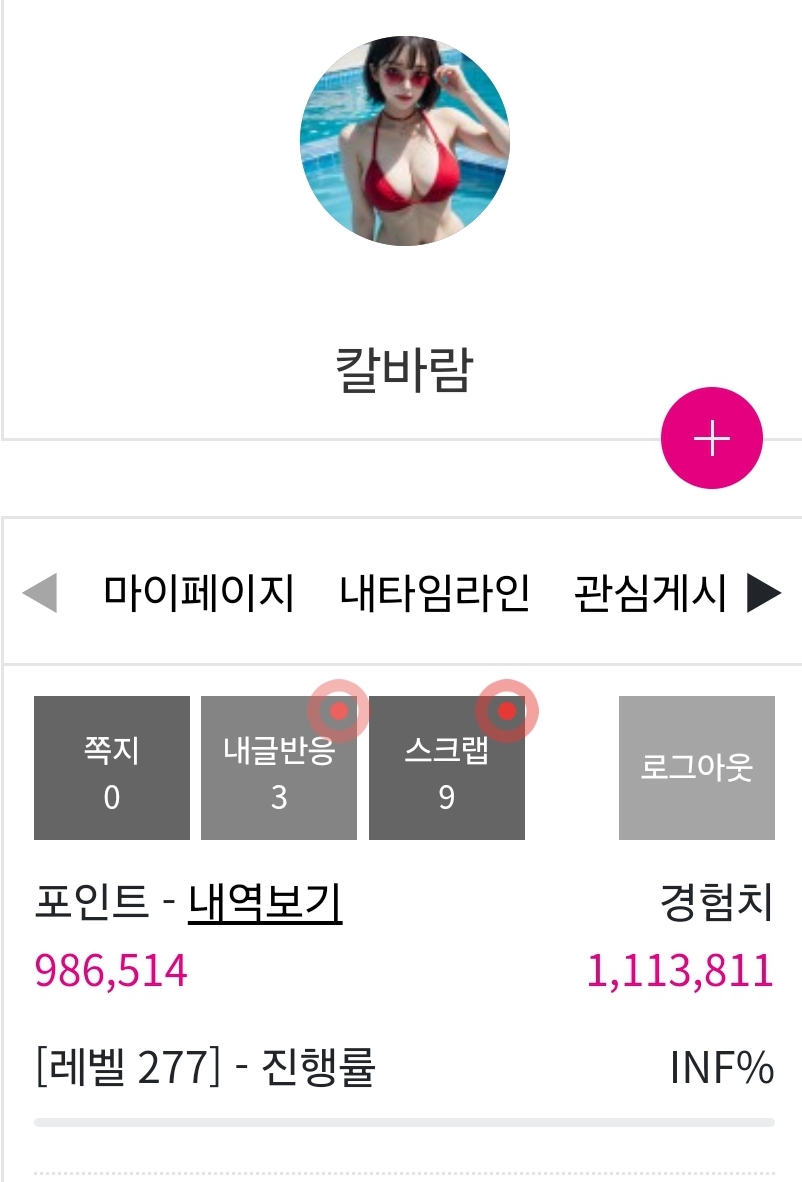This screenshot has height=1182, width=802.
Task: Open the 쪽지 messages box
Action: 111,768
